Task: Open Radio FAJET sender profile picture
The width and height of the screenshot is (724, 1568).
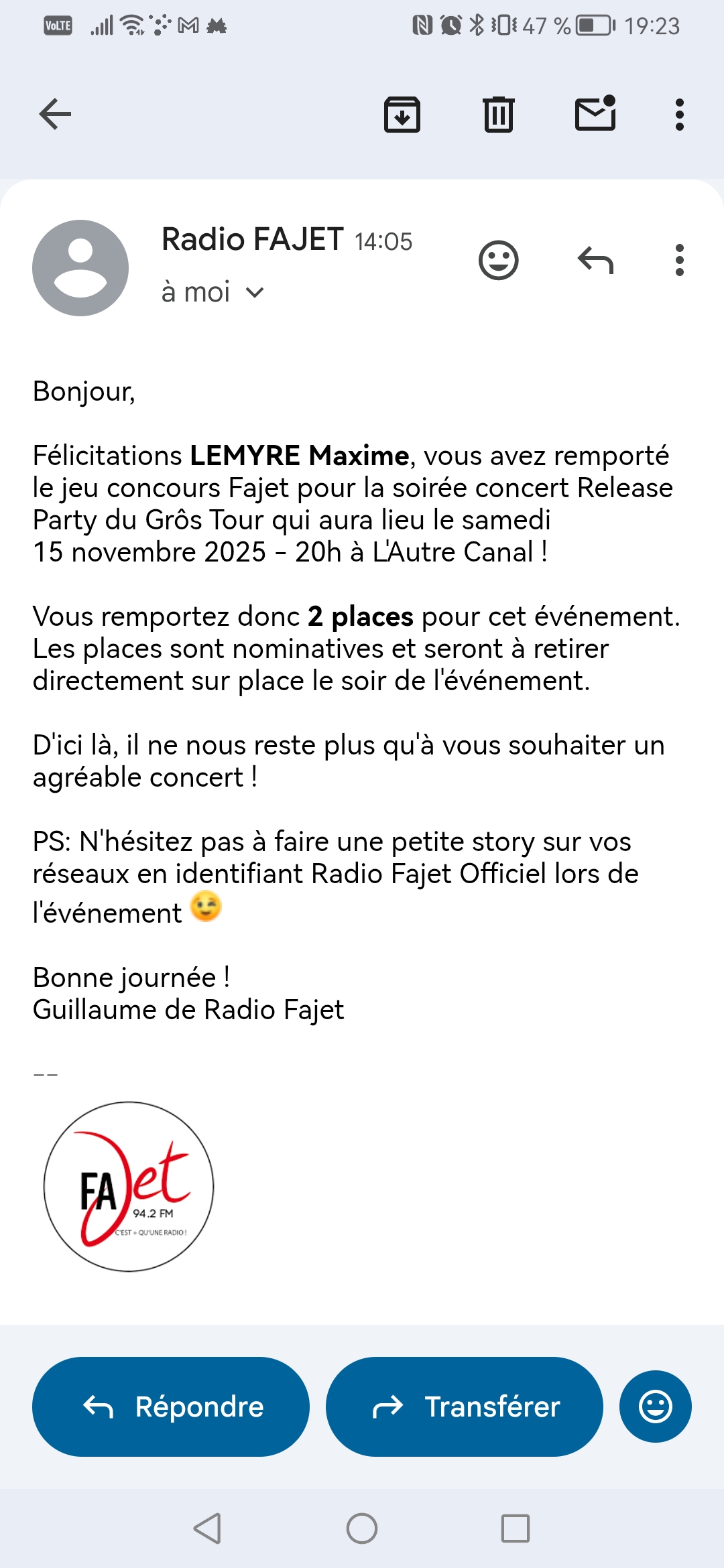Action: (x=80, y=268)
